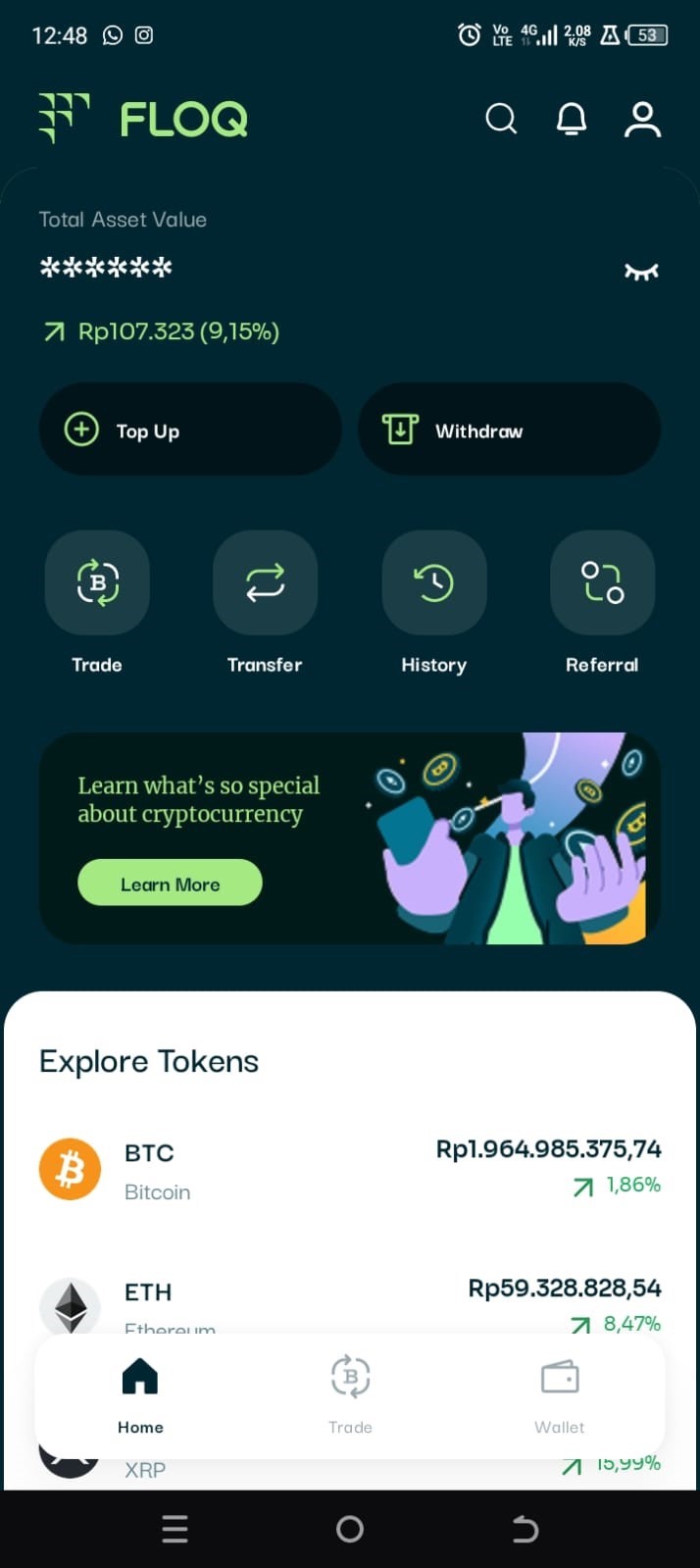Open recent apps from the system bar
Viewport: 700px width, 1568px height.
click(175, 1528)
